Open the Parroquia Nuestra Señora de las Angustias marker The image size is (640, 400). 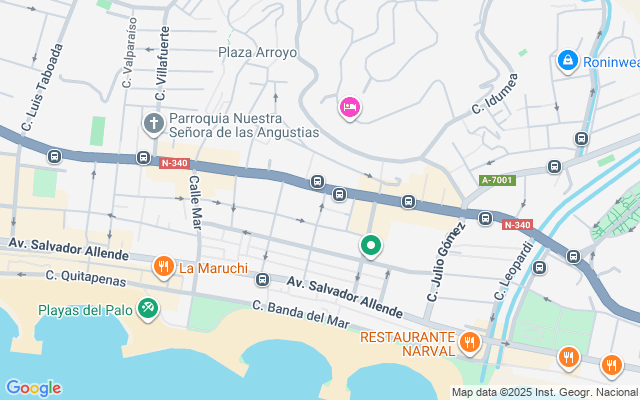pyautogui.click(x=154, y=123)
